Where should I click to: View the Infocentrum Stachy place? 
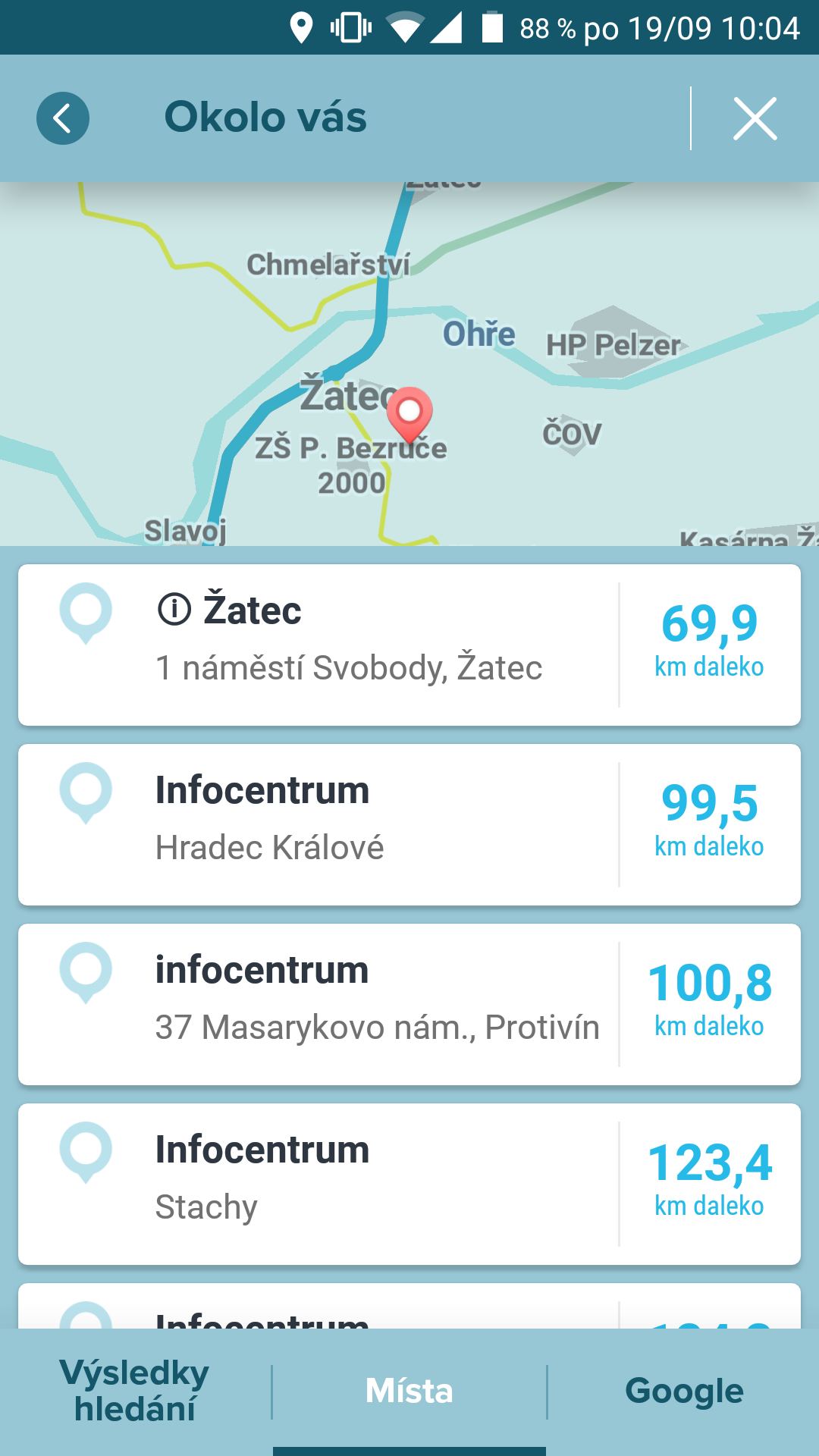(x=349, y=1184)
